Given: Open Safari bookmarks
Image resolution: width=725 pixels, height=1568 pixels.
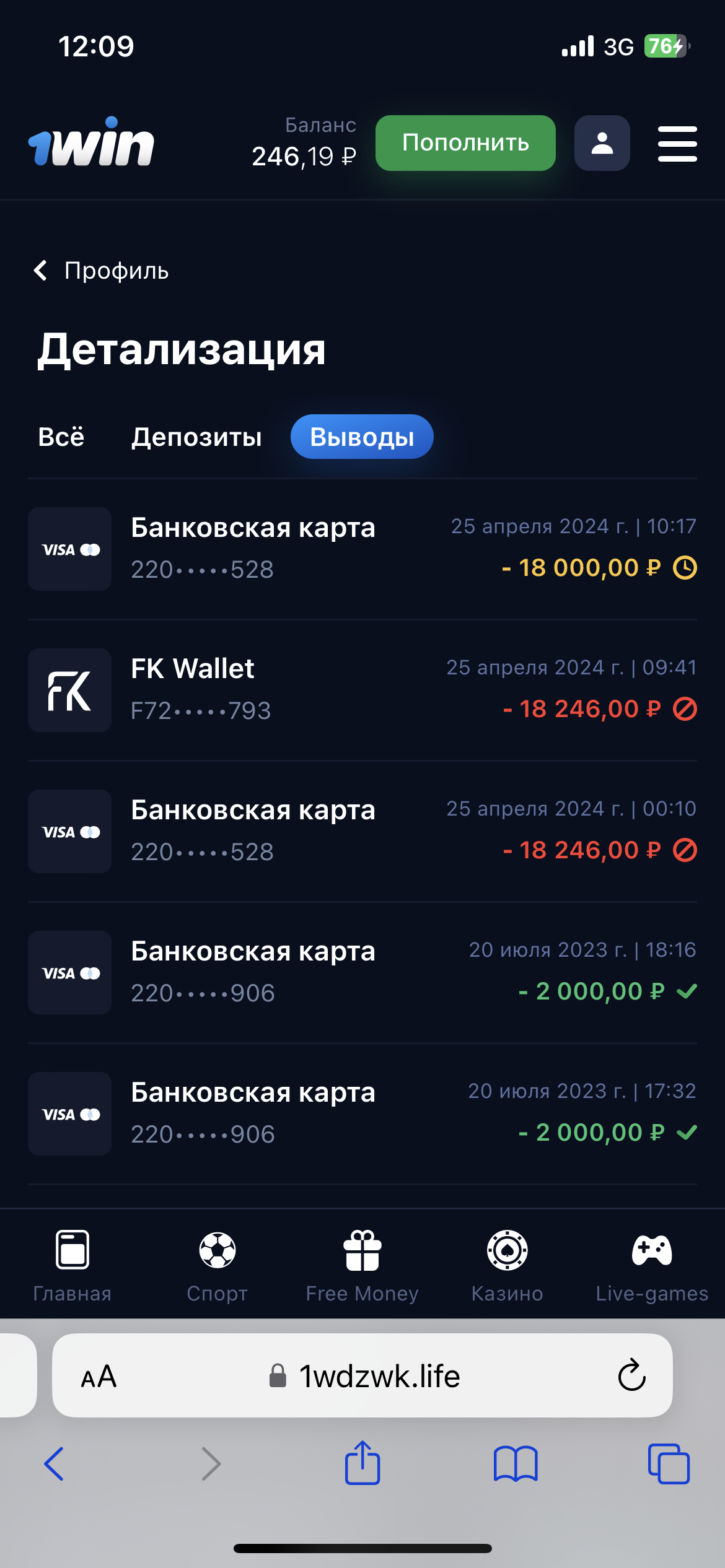Looking at the screenshot, I should click(516, 1463).
